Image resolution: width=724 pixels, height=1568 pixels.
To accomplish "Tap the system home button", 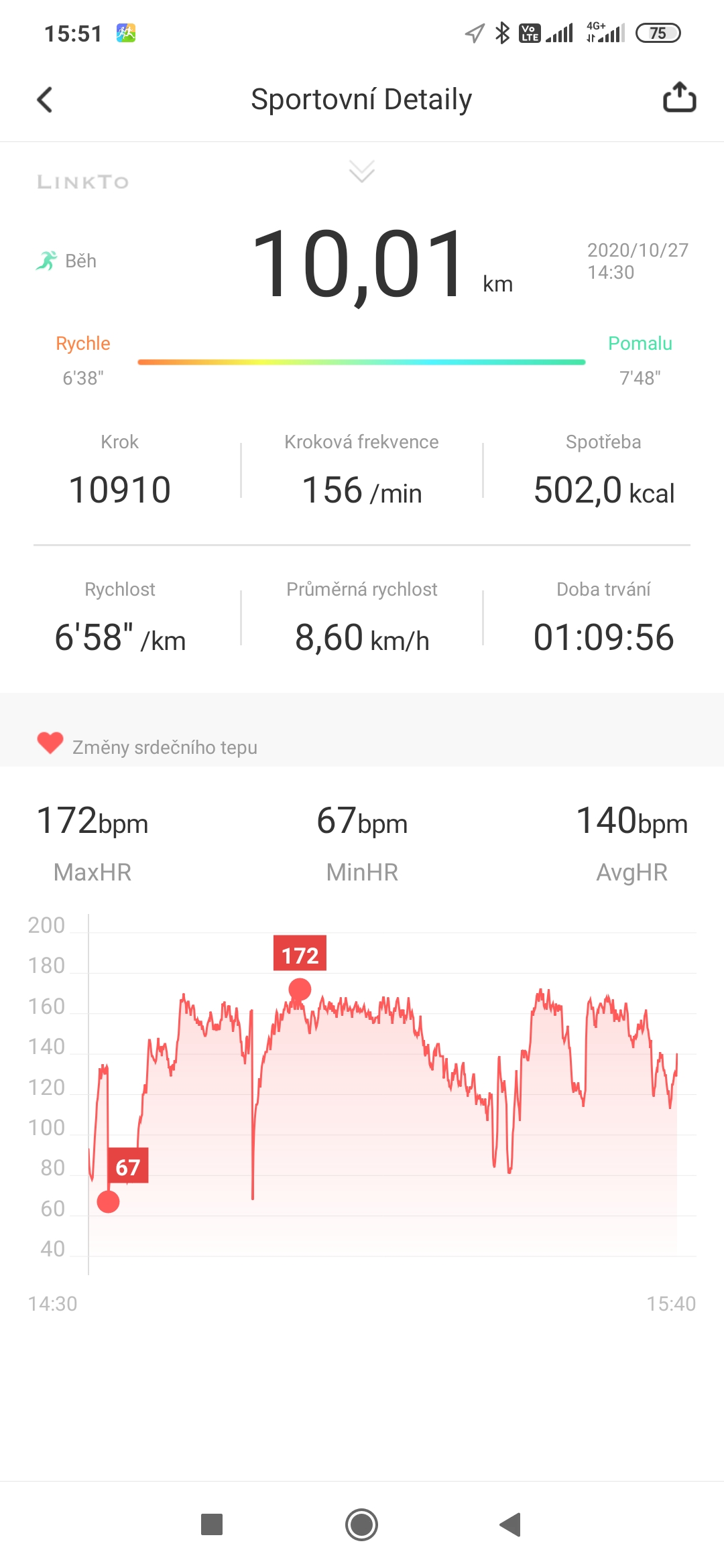I will click(362, 1524).
